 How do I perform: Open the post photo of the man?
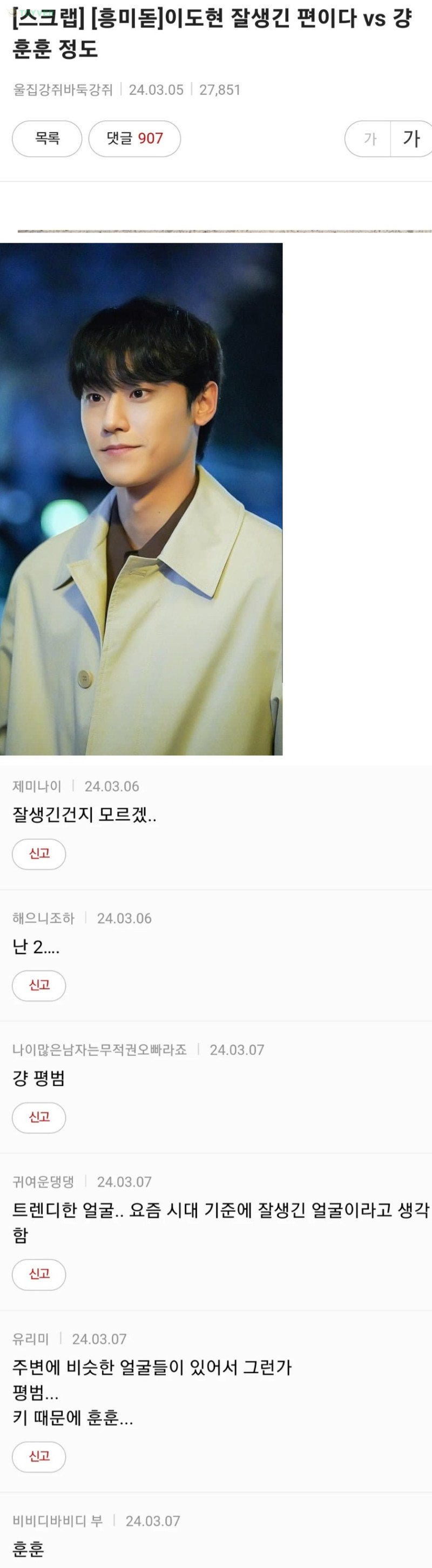(141, 499)
